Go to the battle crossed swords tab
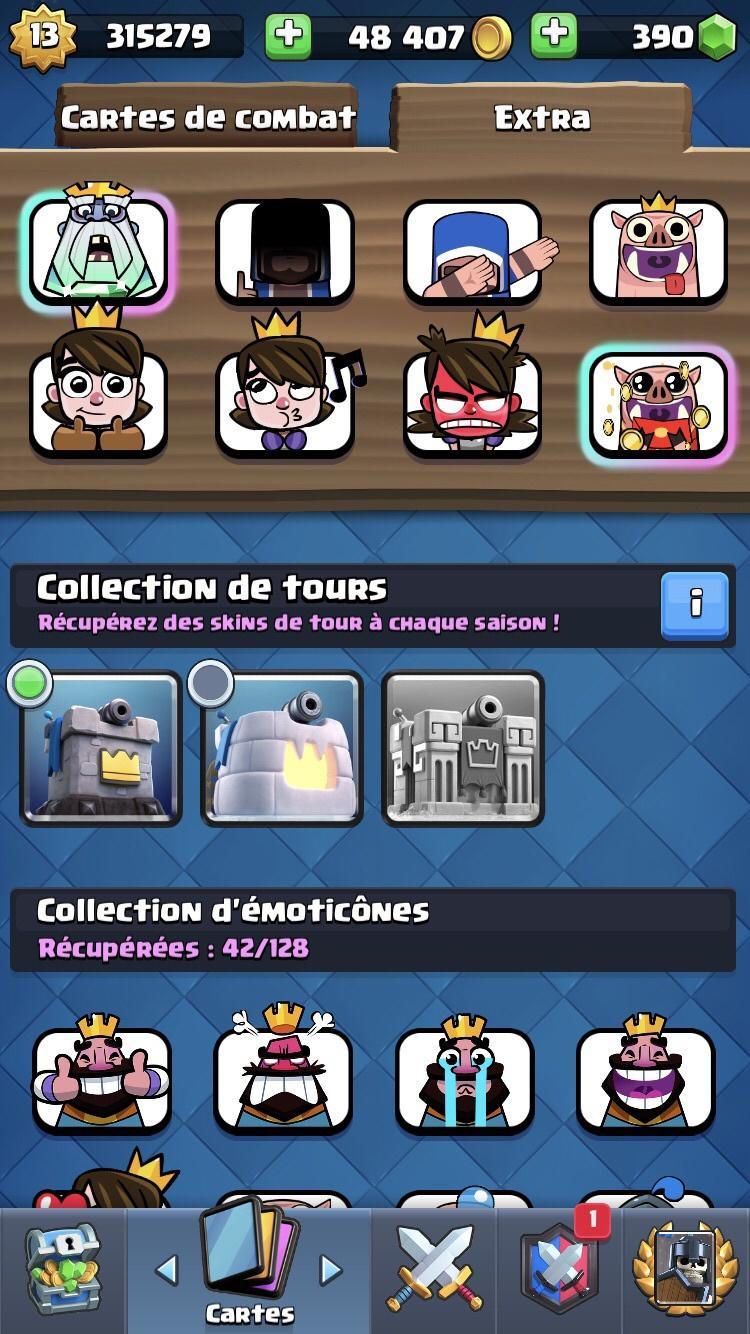This screenshot has height=1334, width=750. tap(434, 1270)
